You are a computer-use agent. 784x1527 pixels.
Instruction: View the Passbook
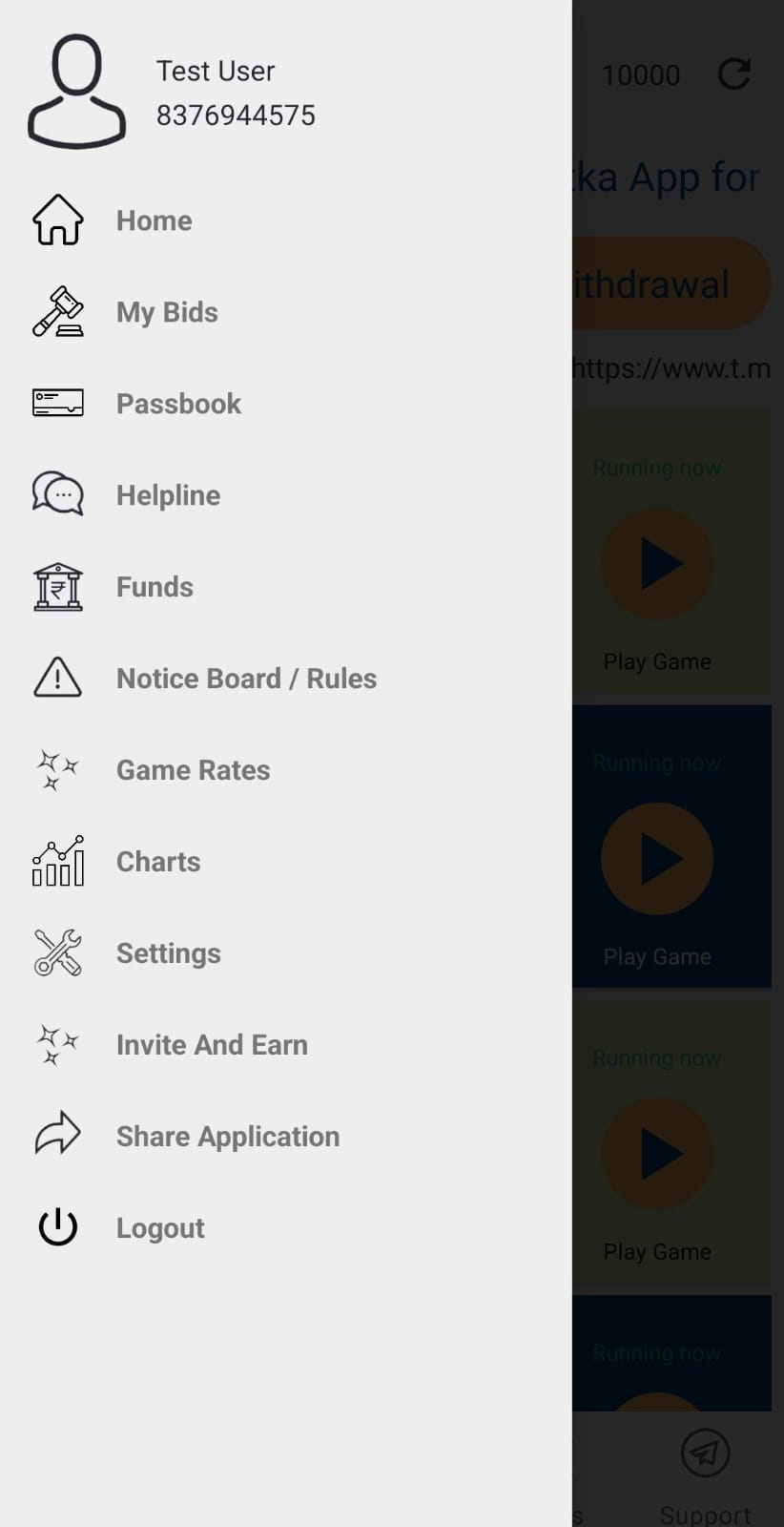(x=178, y=404)
